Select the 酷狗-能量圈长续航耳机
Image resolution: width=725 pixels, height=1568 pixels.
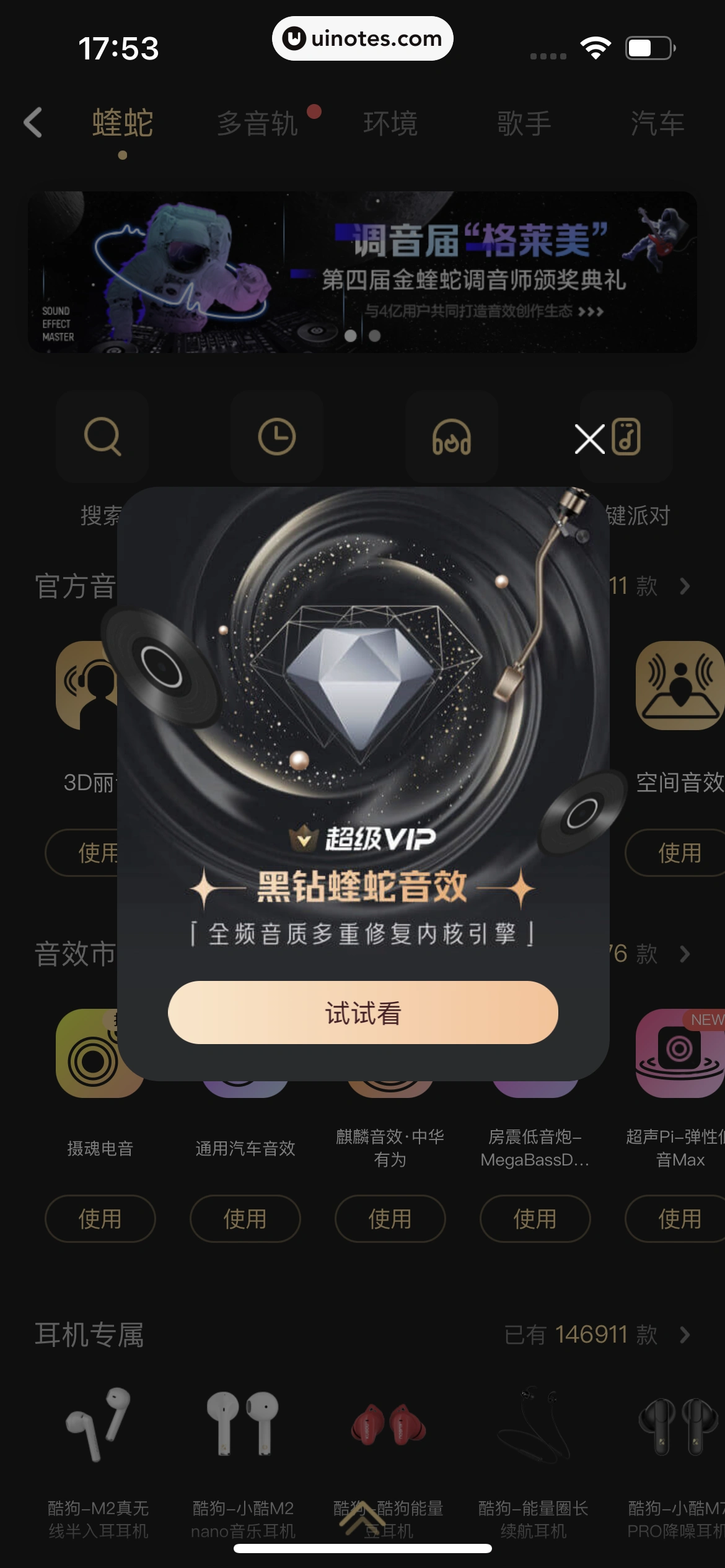click(534, 1424)
